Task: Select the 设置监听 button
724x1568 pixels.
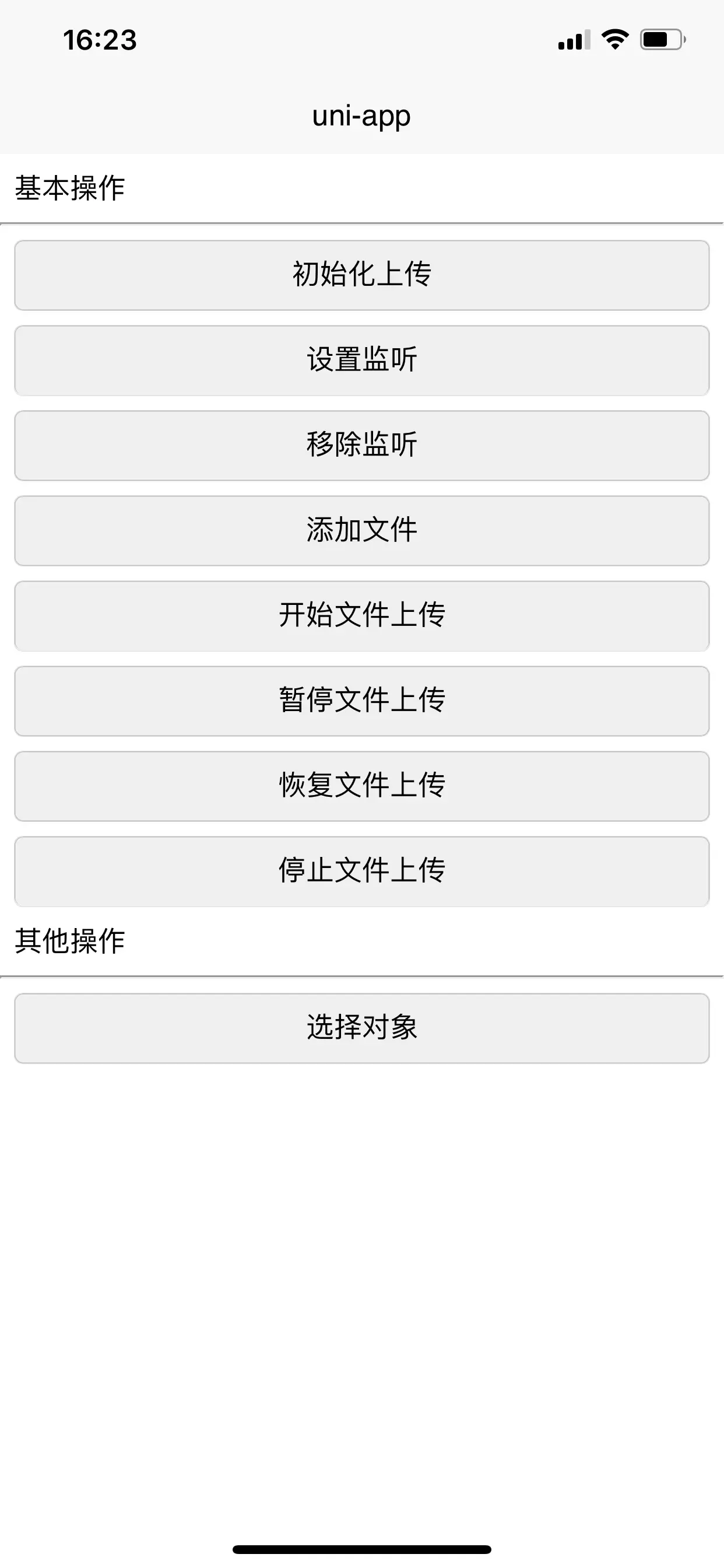Action: tap(362, 360)
